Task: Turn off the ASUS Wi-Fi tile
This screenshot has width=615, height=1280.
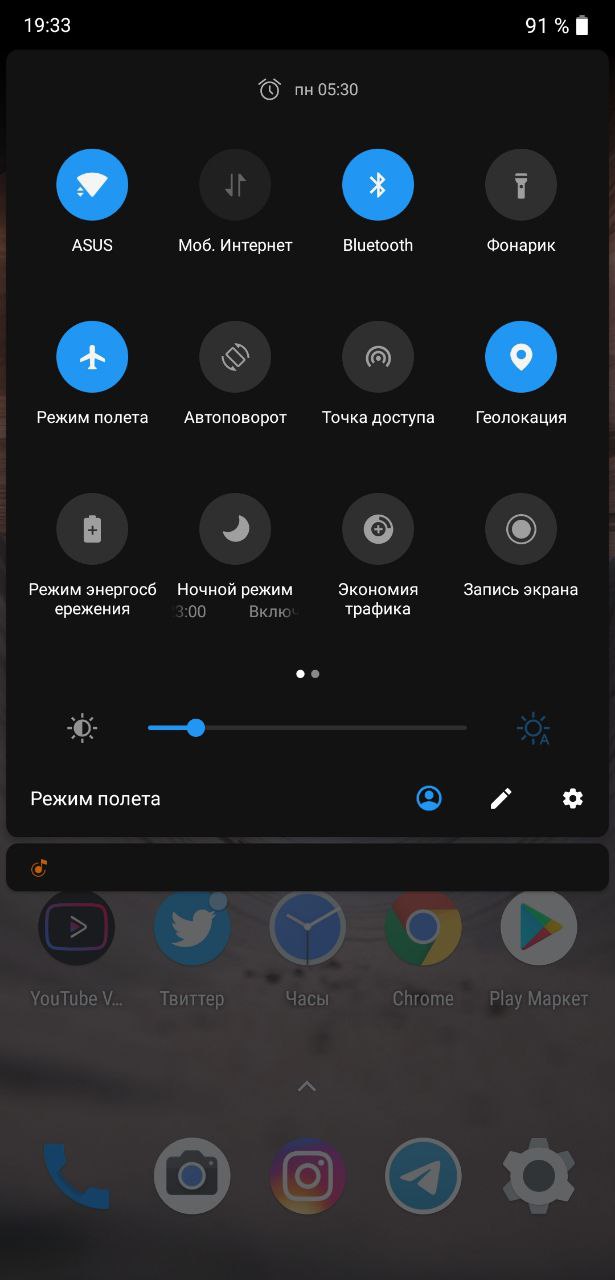Action: [x=92, y=185]
